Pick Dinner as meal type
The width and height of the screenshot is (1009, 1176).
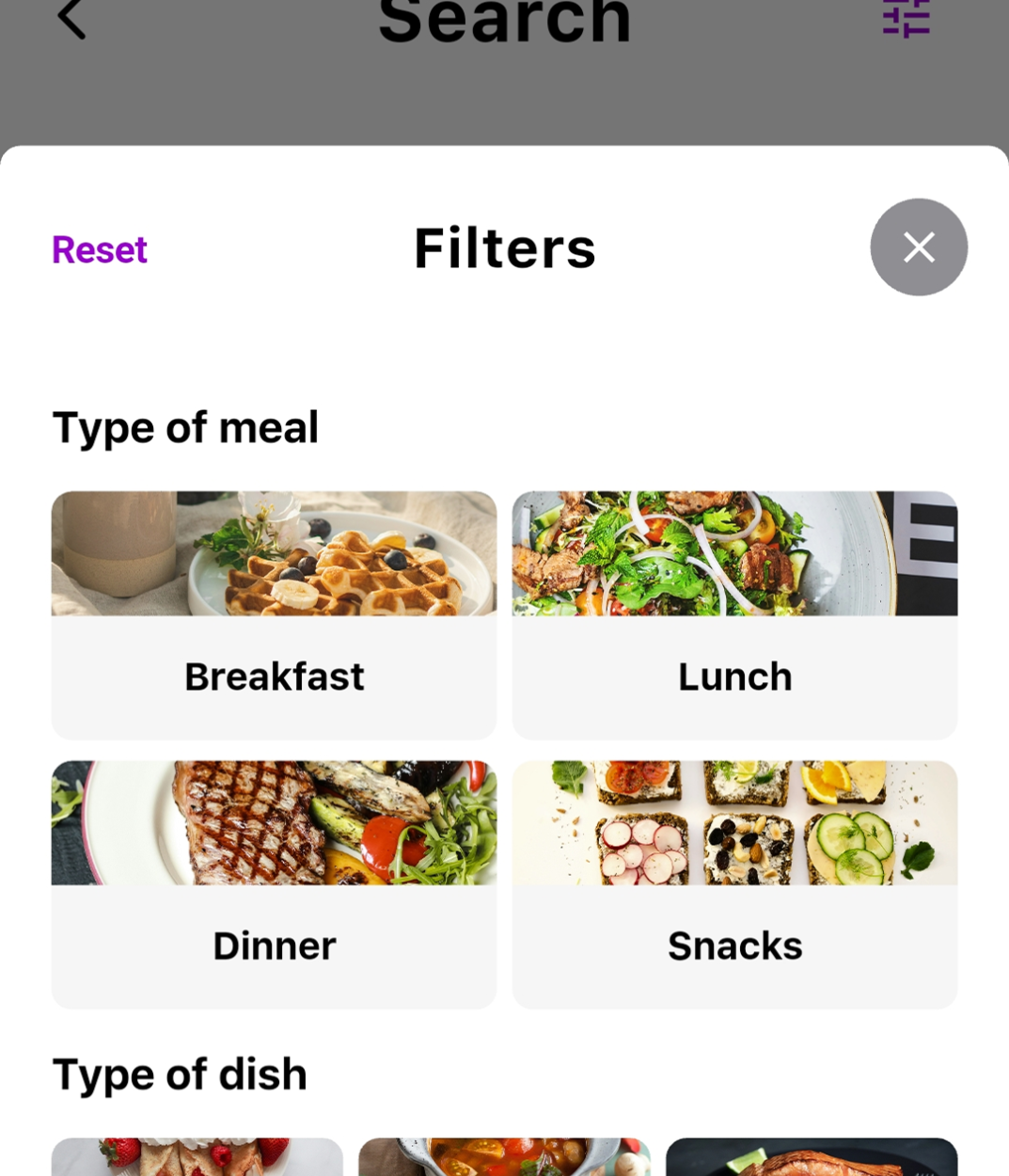(x=274, y=884)
